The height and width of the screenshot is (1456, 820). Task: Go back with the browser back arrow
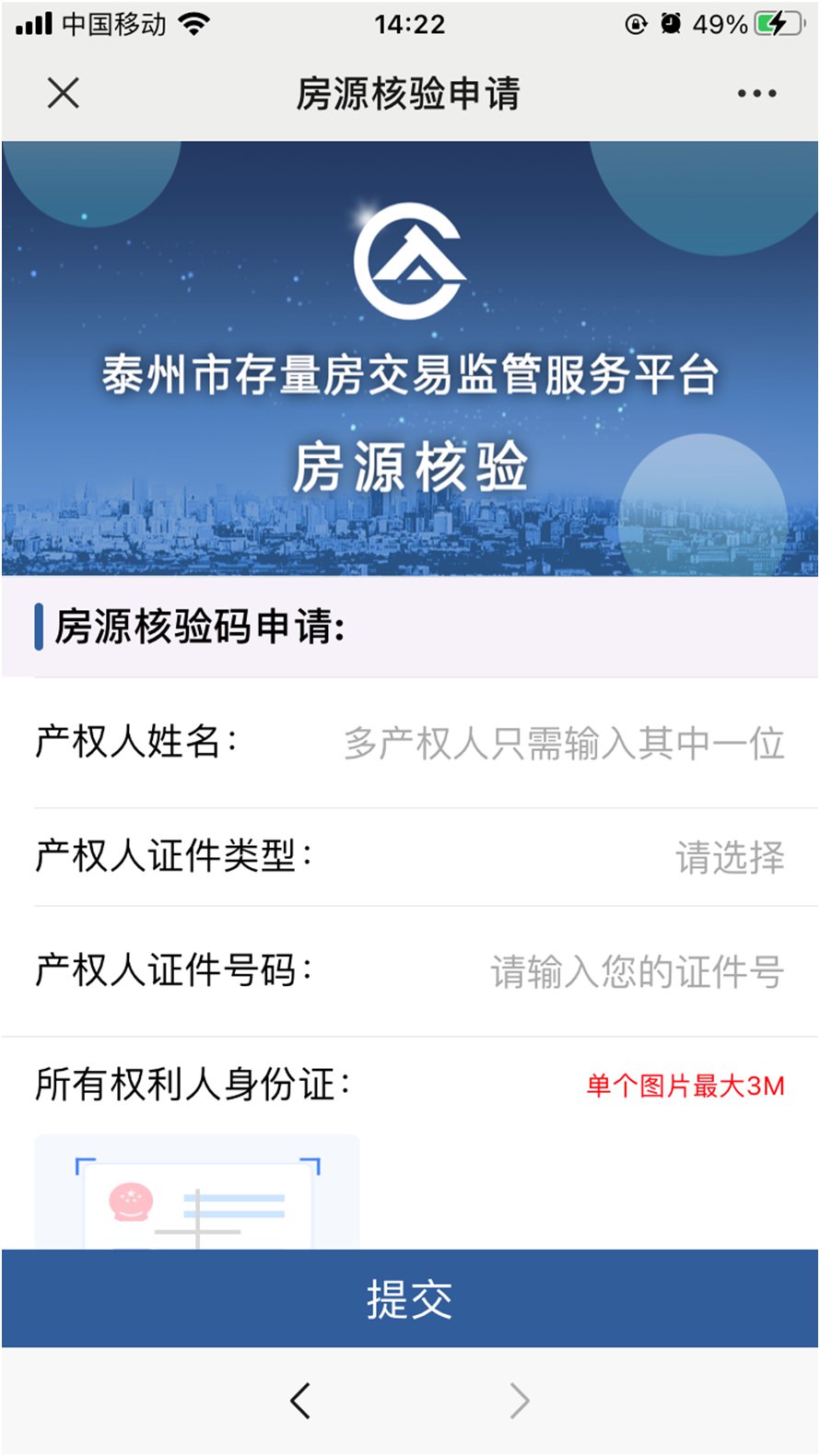(x=300, y=1401)
